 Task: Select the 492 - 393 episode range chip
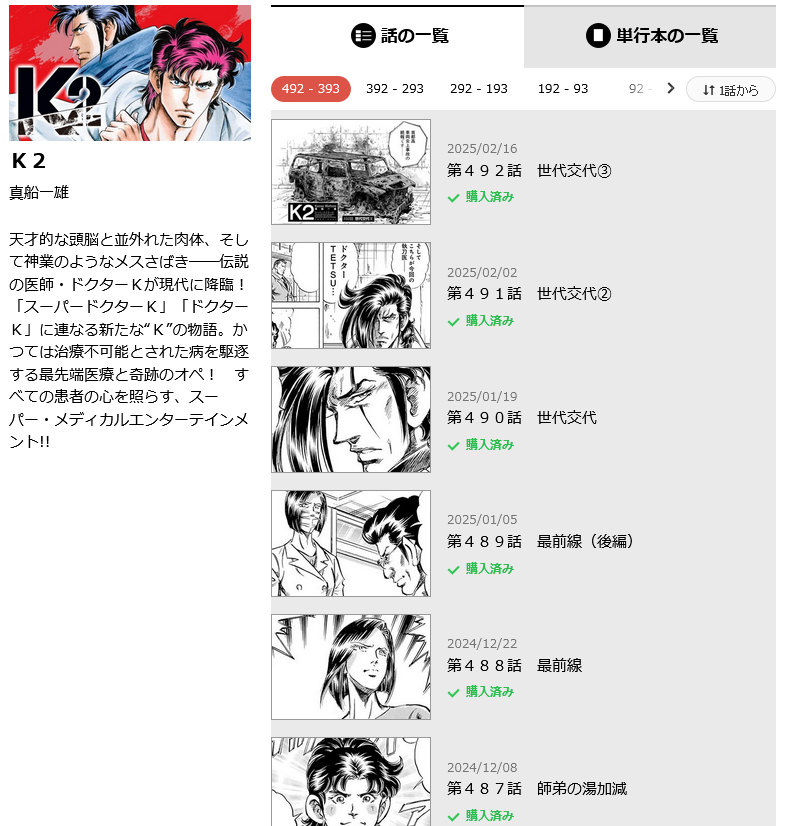click(310, 89)
